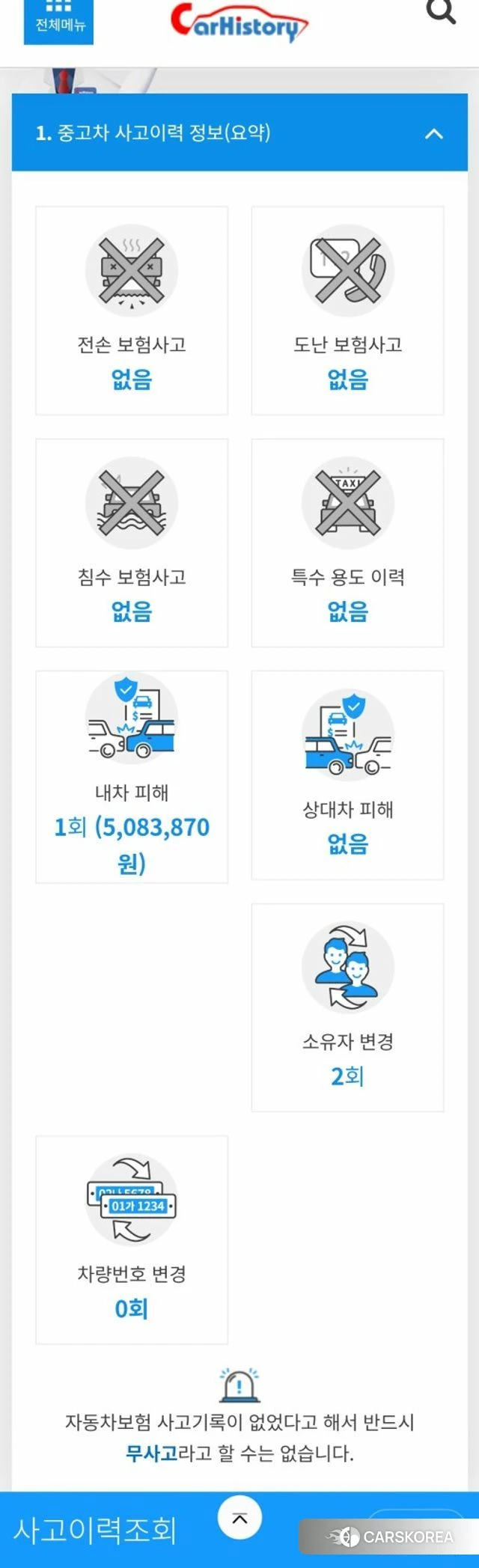Screen dimensions: 479x1568
Task: Open the 전체메뉴 full menu
Action: tap(58, 20)
